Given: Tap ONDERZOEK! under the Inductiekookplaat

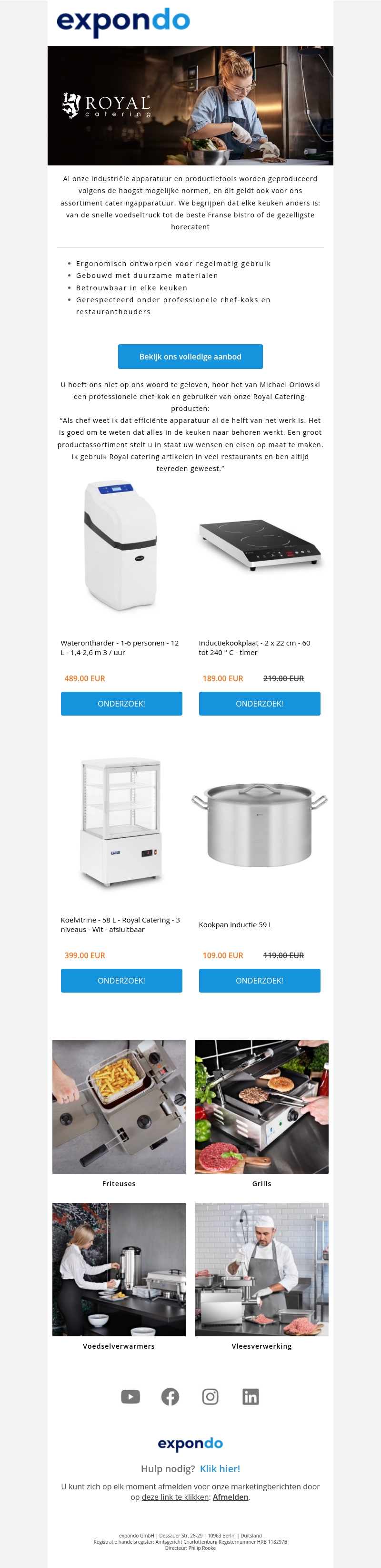Looking at the screenshot, I should (260, 704).
